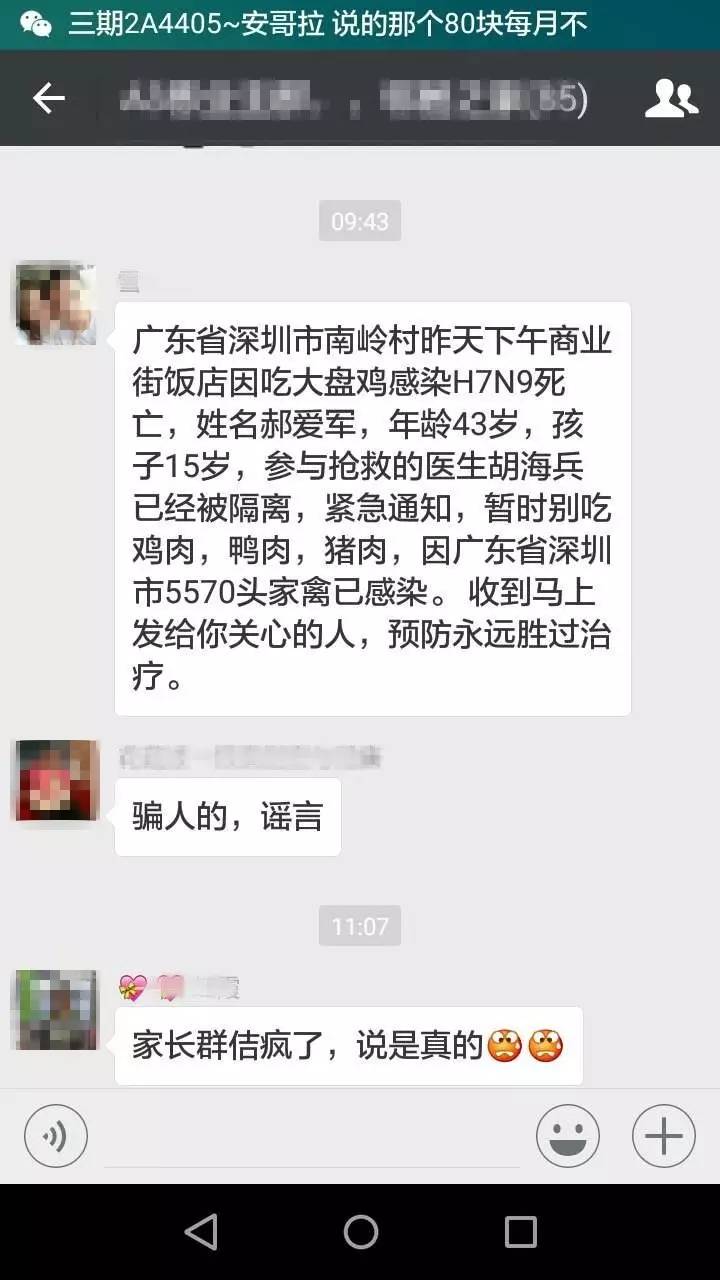This screenshot has width=720, height=1280.
Task: Open the plus attachment menu
Action: [663, 1136]
